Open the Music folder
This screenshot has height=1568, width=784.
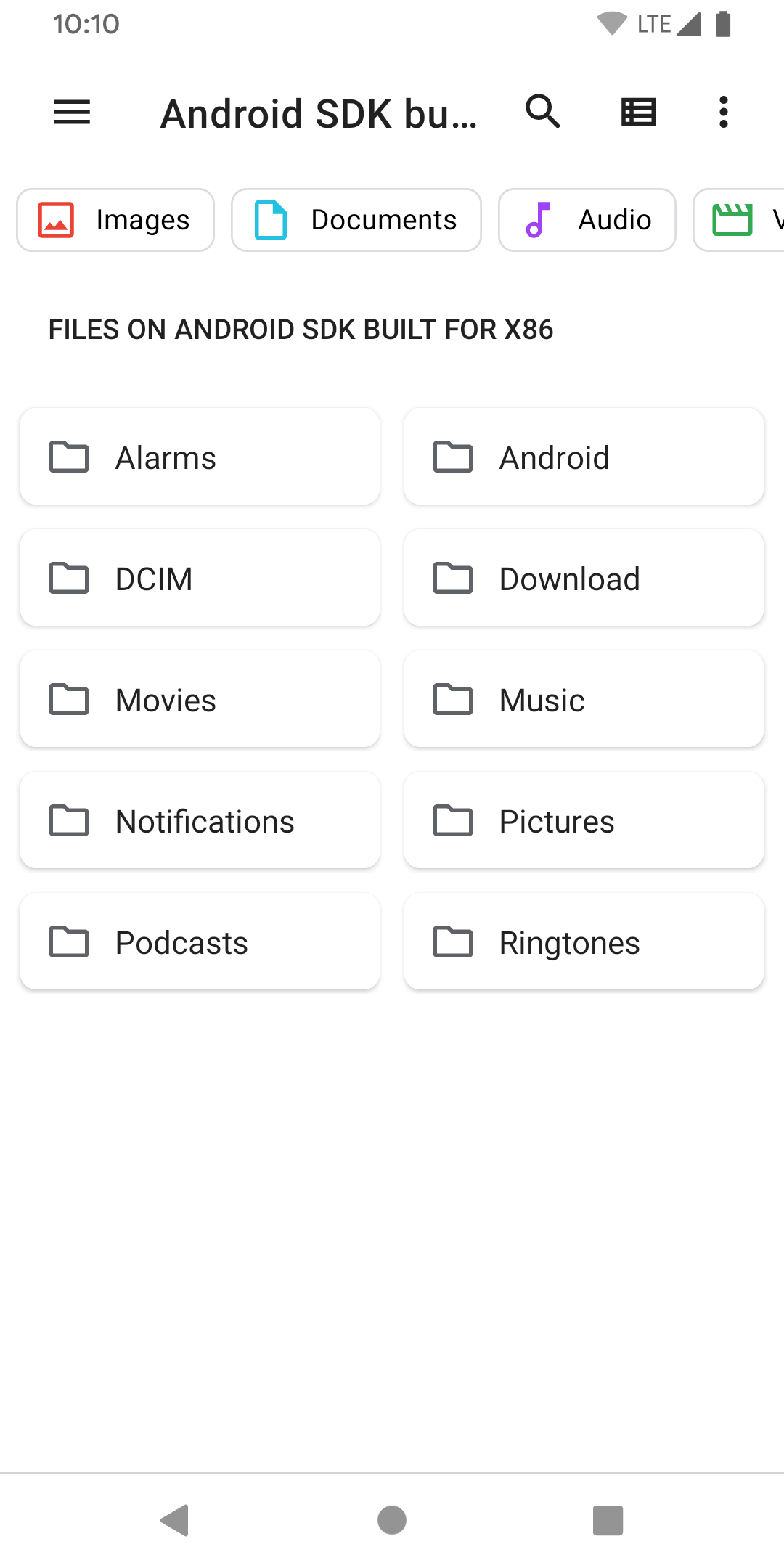(584, 698)
